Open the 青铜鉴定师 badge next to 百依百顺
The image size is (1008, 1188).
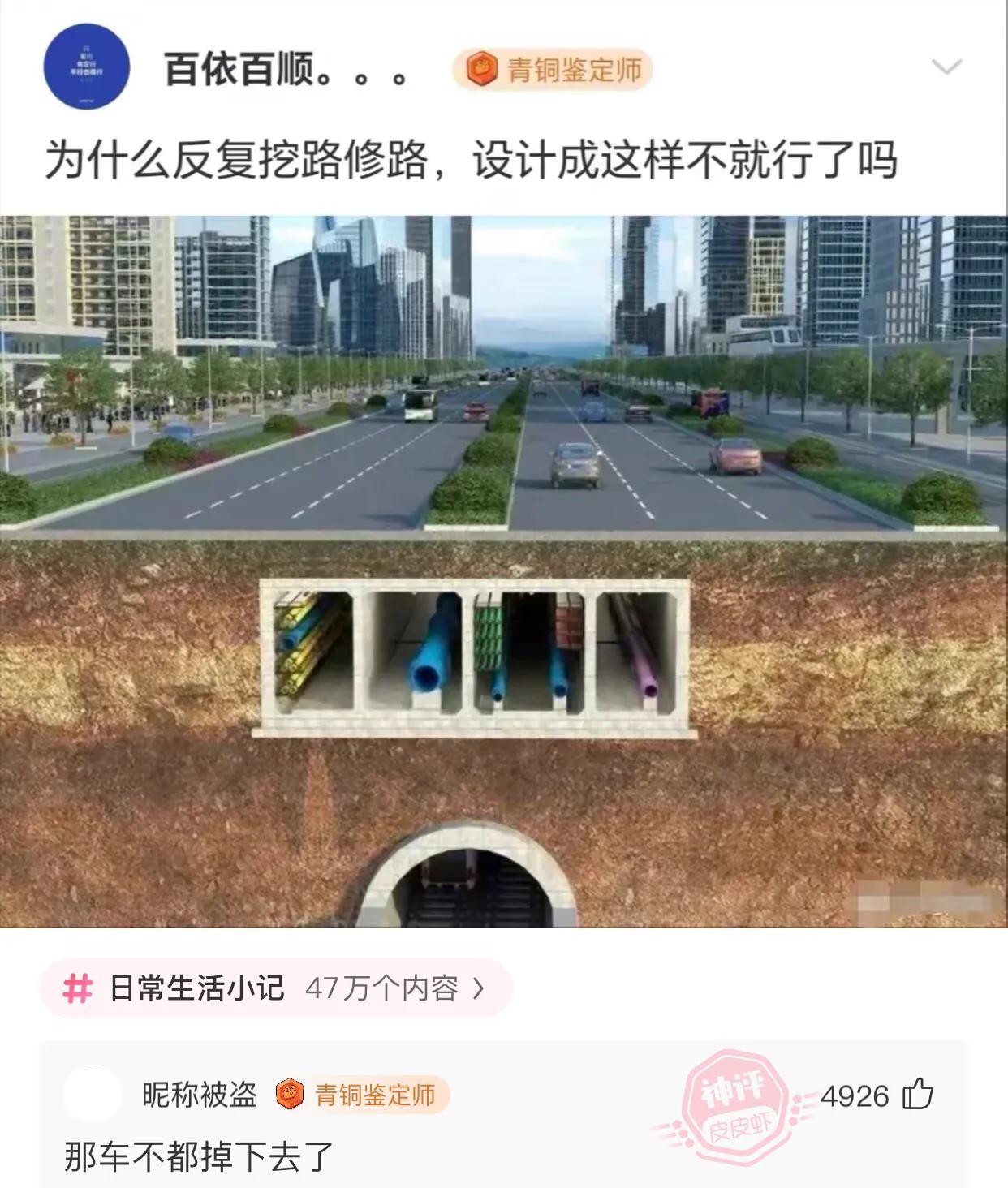point(554,70)
